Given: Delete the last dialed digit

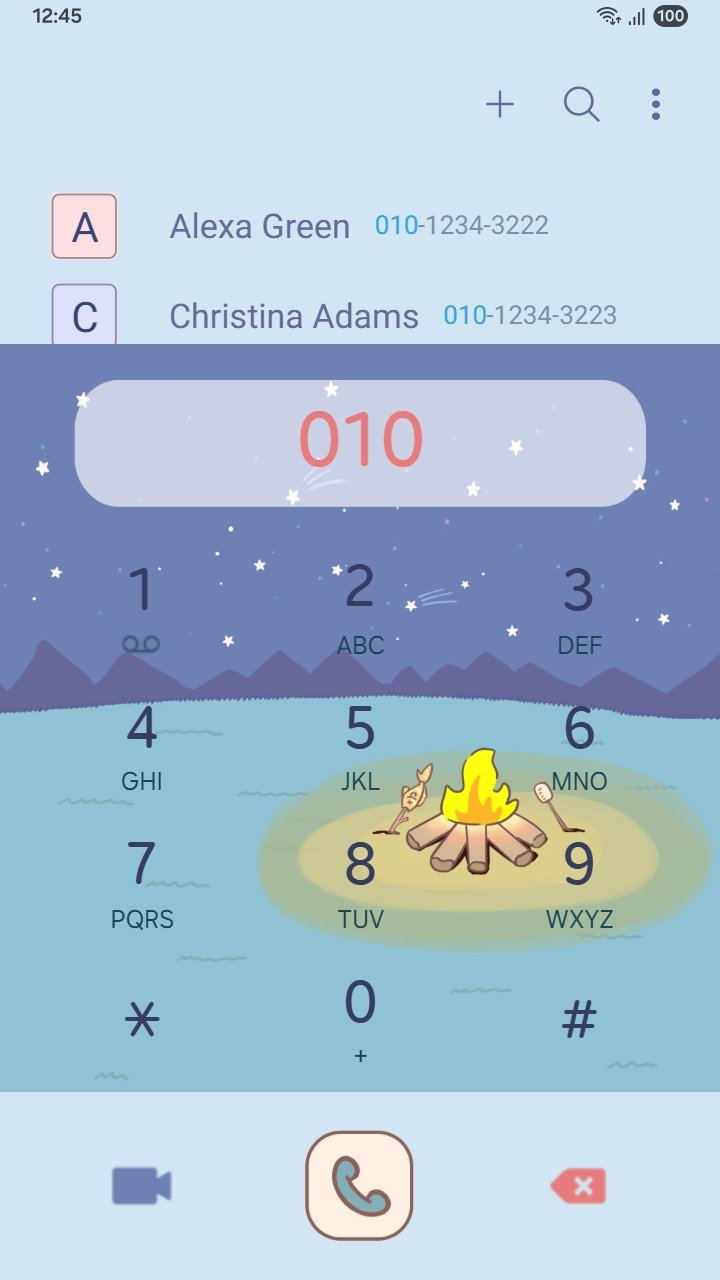Looking at the screenshot, I should tap(579, 1187).
